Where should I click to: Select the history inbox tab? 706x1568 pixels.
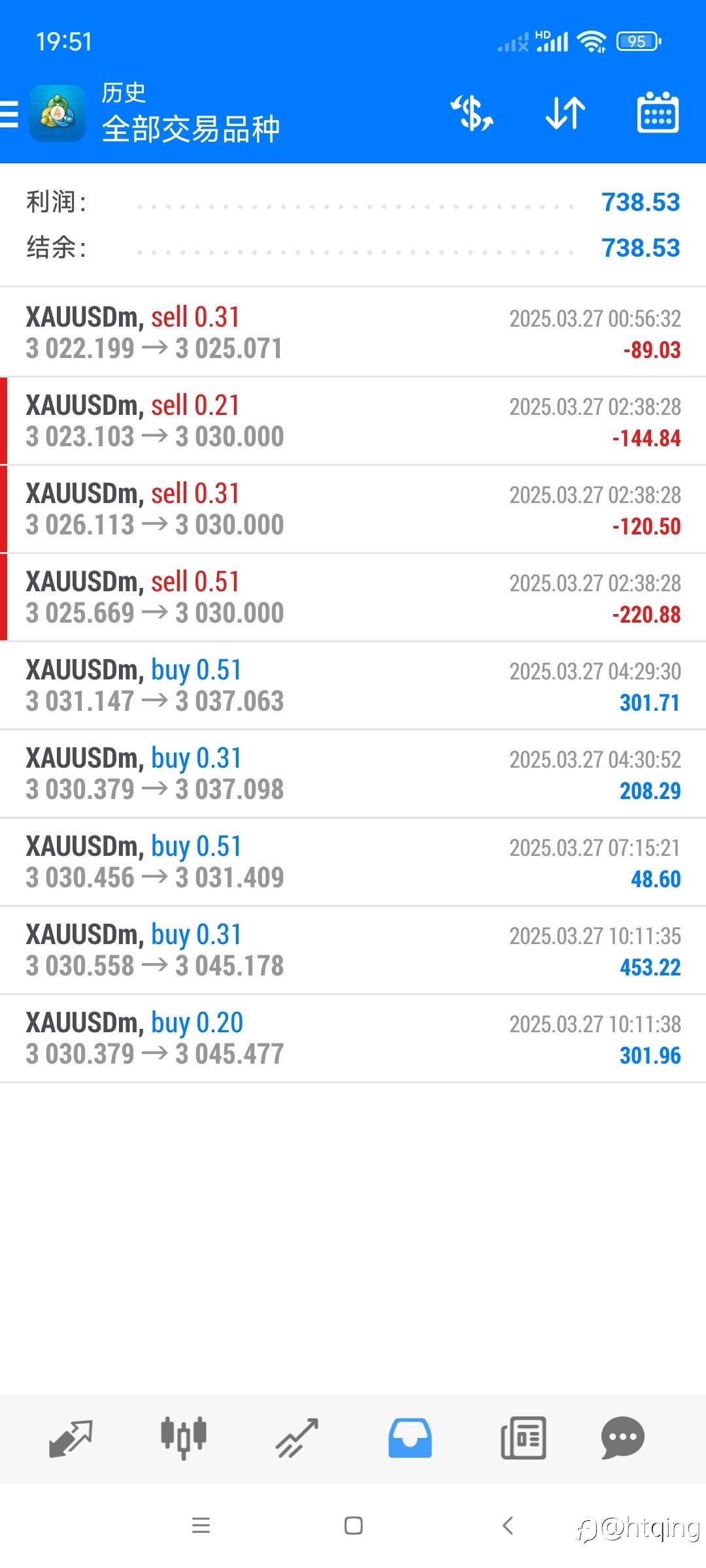point(410,1438)
